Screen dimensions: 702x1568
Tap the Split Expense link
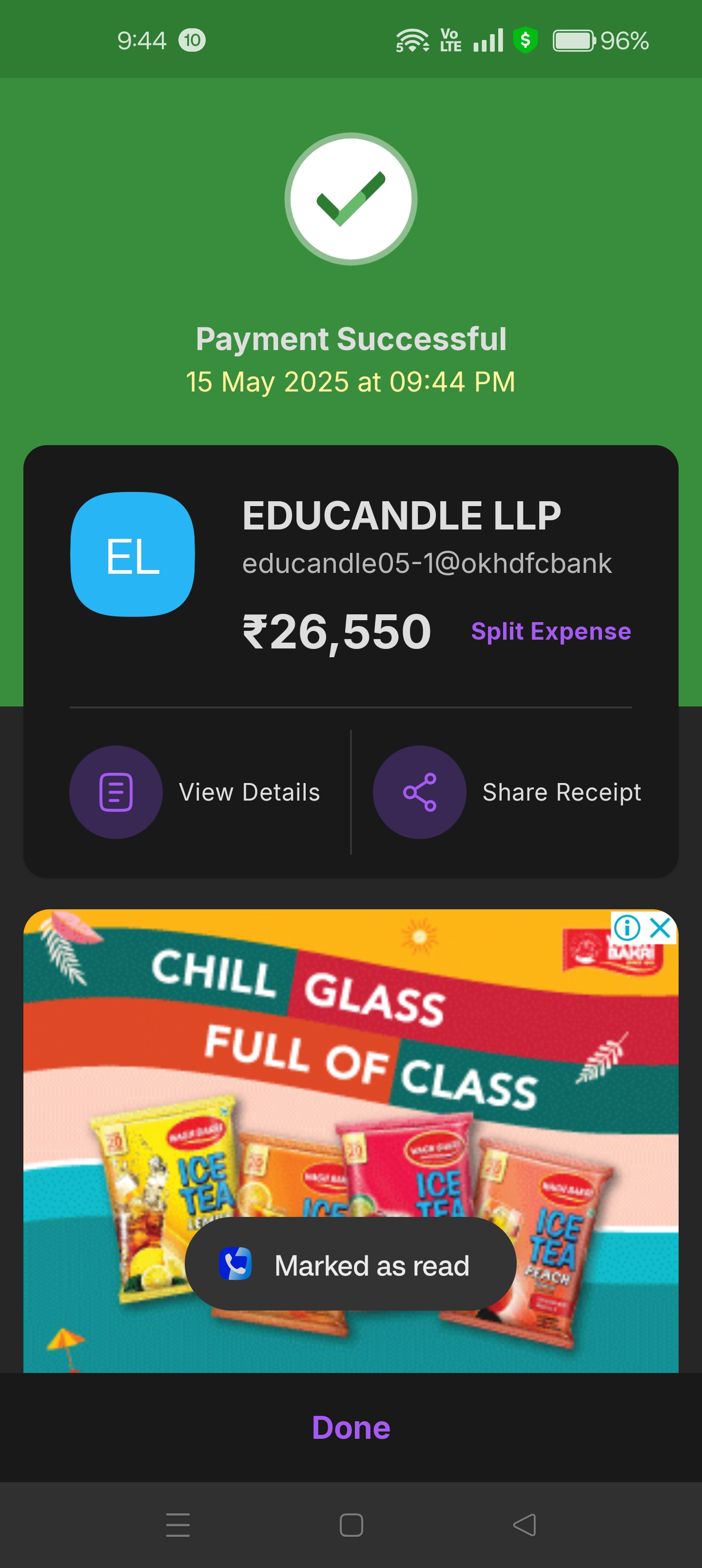click(x=550, y=631)
